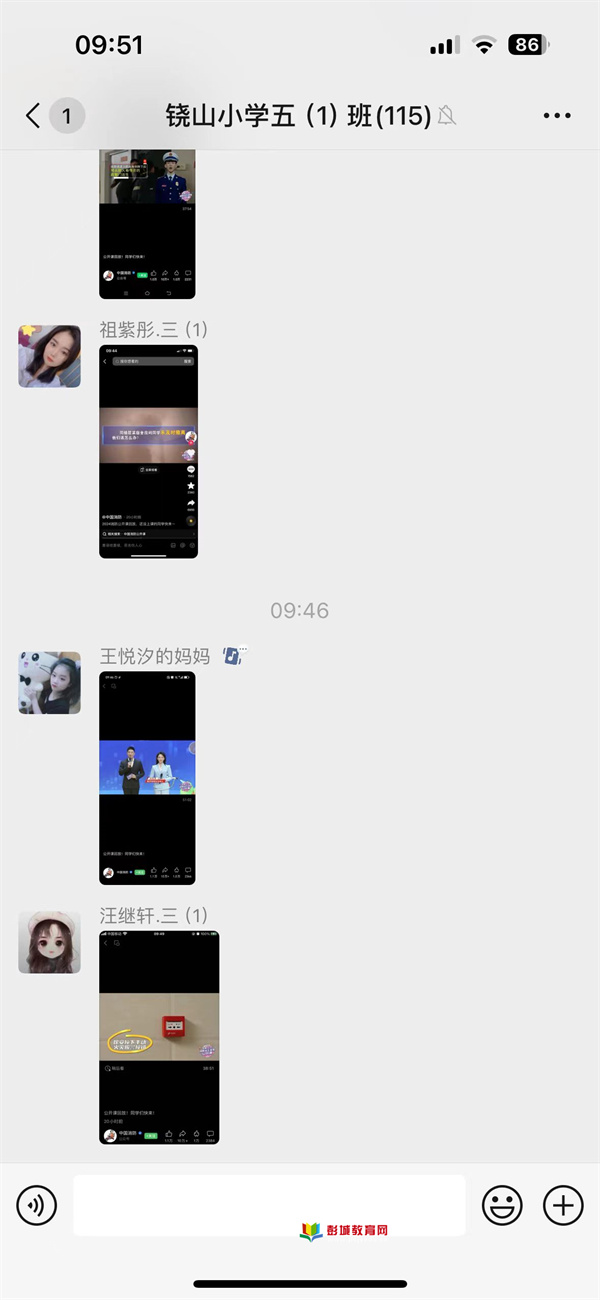Open the profile avatar of 汪继轩.三 (1)
The height and width of the screenshot is (1300, 600).
(49, 942)
